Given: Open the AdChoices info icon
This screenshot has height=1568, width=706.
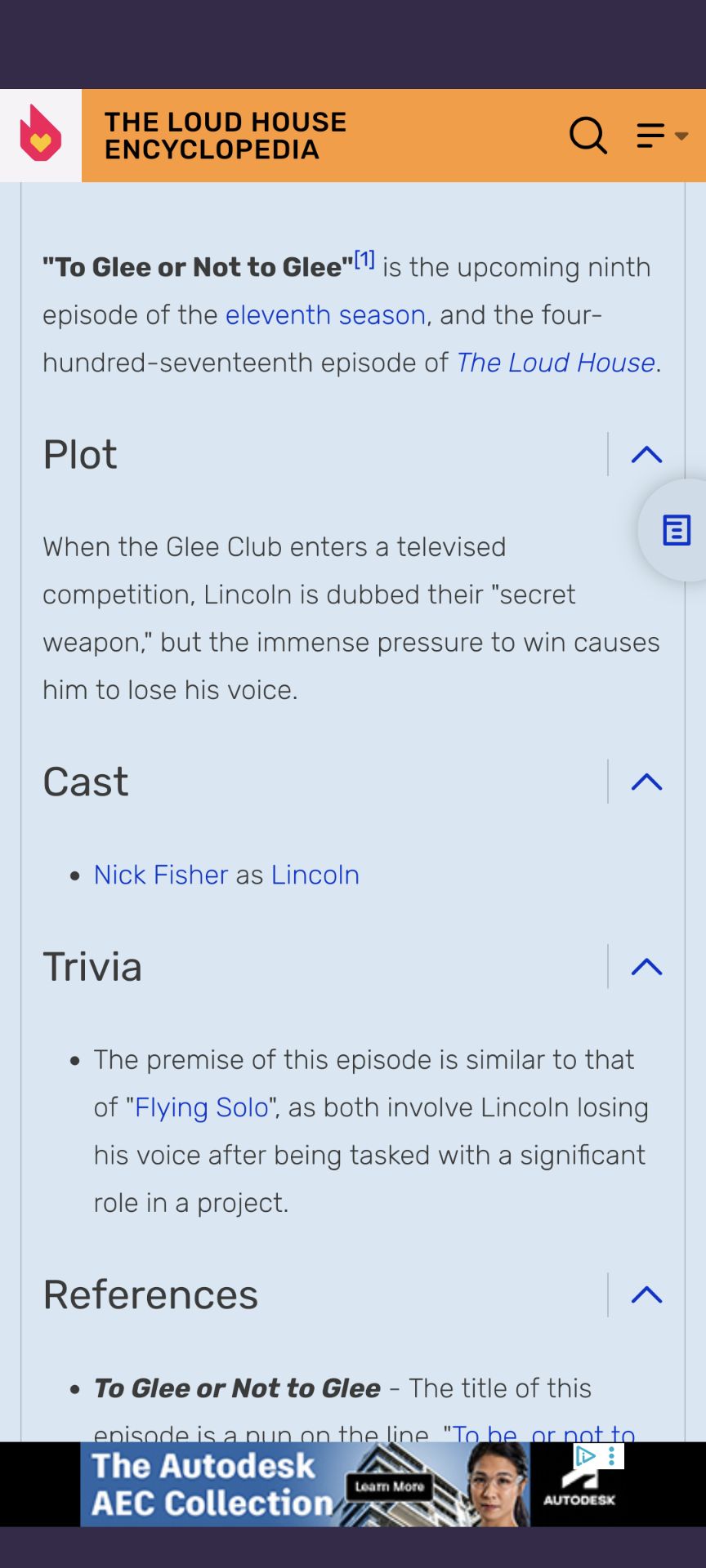Looking at the screenshot, I should click(x=586, y=1455).
